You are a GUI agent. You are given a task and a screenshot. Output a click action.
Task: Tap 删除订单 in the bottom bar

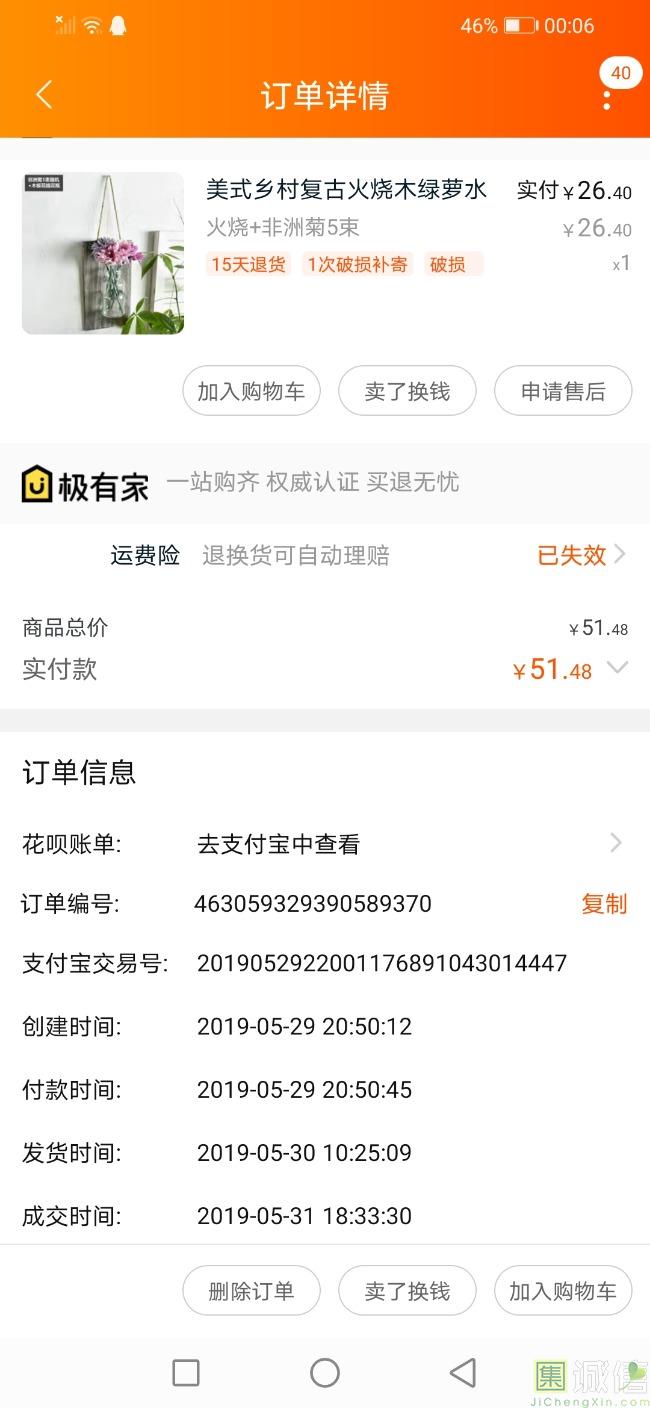pyautogui.click(x=251, y=1291)
